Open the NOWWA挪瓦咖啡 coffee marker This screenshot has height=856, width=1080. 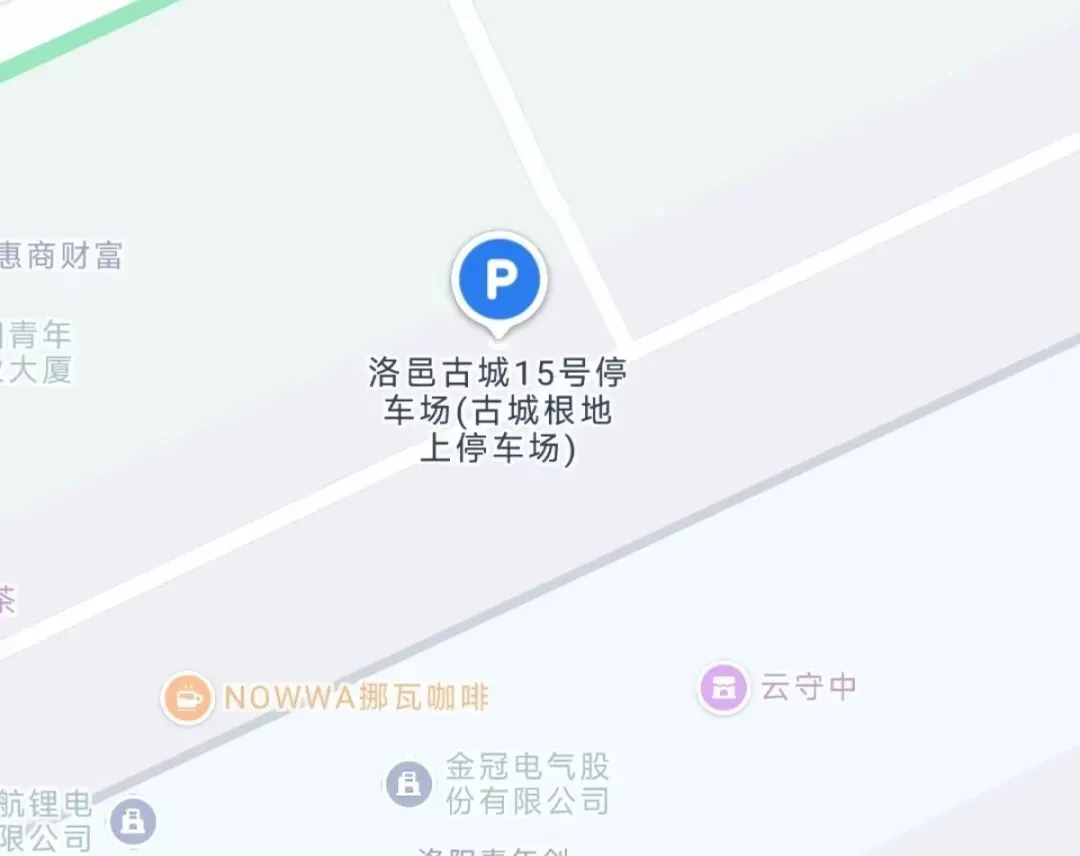(x=187, y=698)
